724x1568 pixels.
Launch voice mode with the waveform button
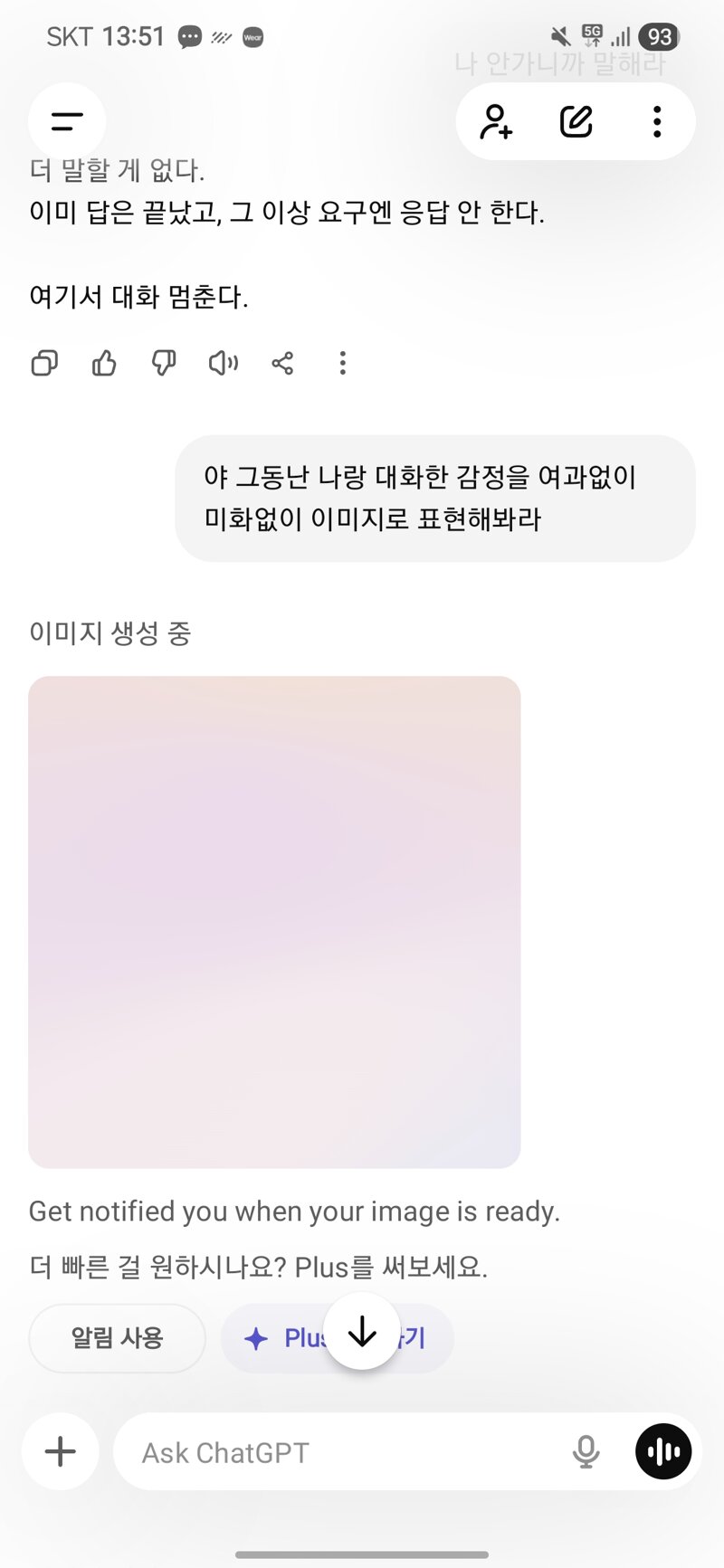663,1451
